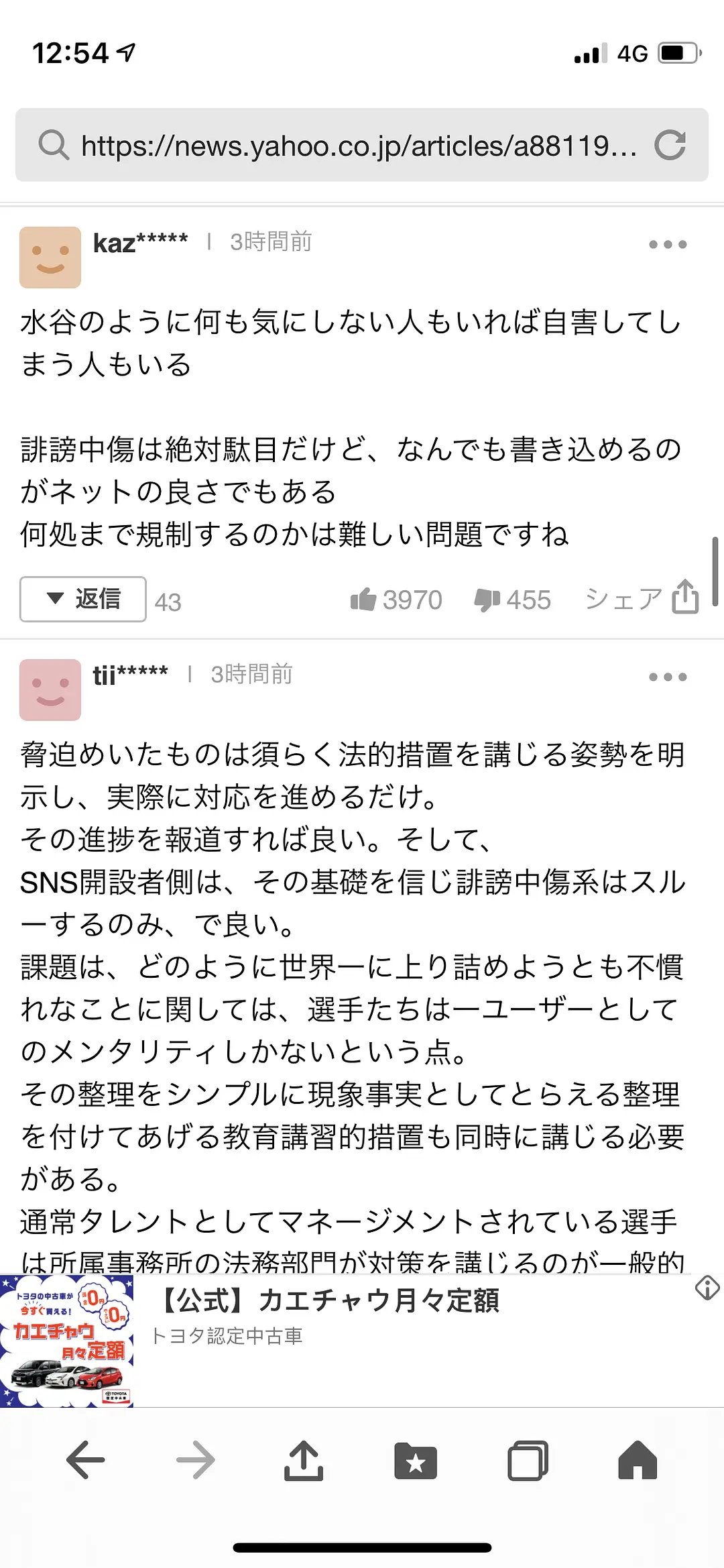The image size is (724, 1568).
Task: Share the kaz****** comment via シェア
Action: coord(642,598)
